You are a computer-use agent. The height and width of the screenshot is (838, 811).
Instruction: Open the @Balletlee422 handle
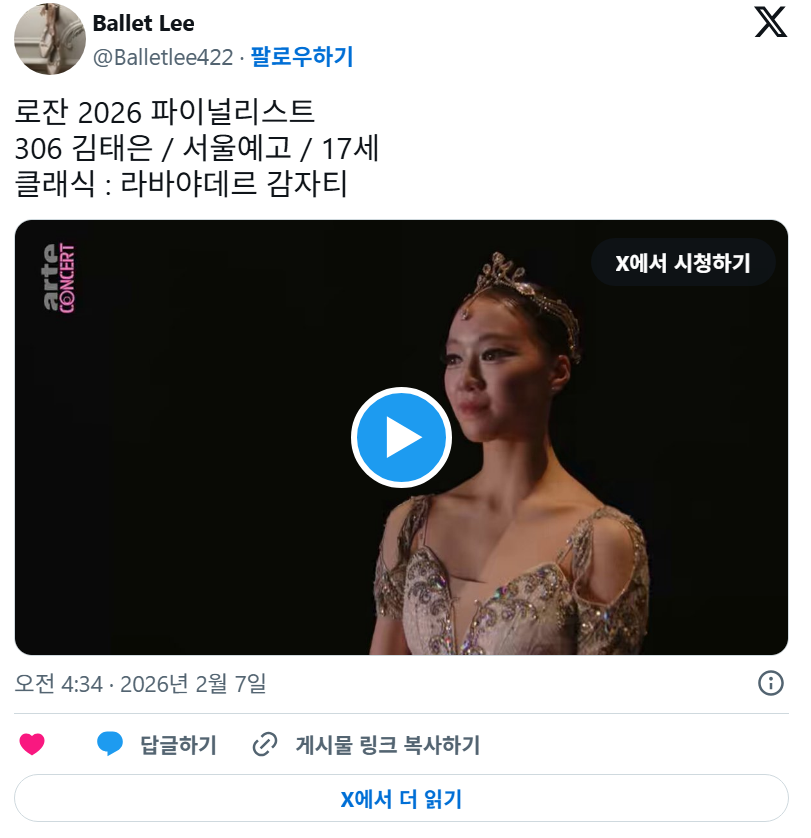[163, 57]
